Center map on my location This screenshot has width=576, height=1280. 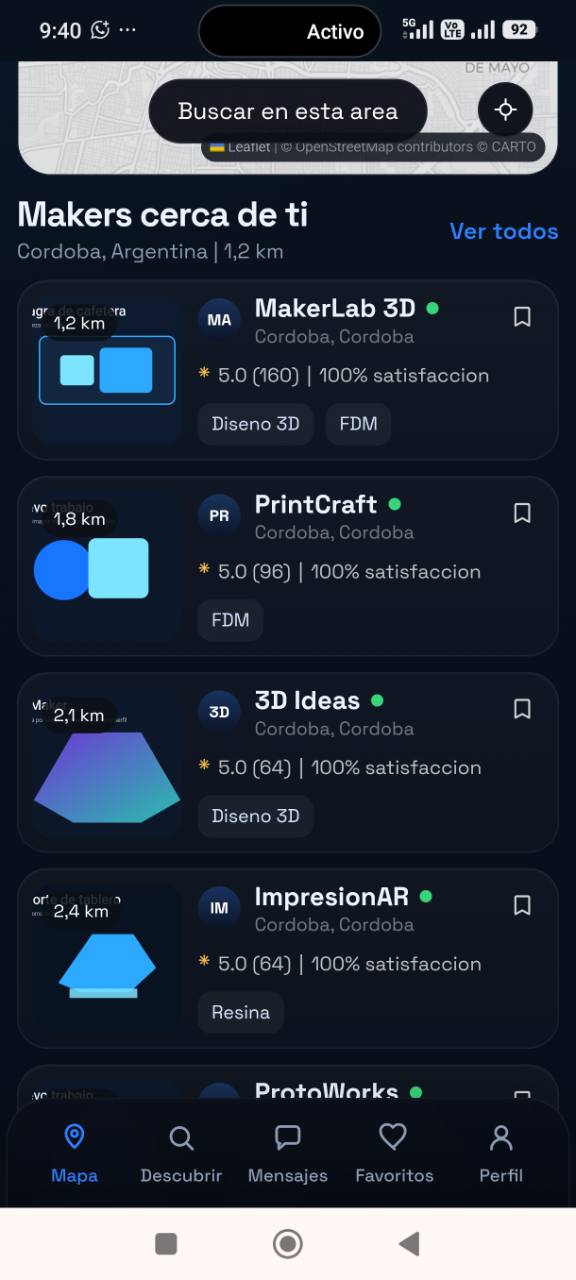505,110
